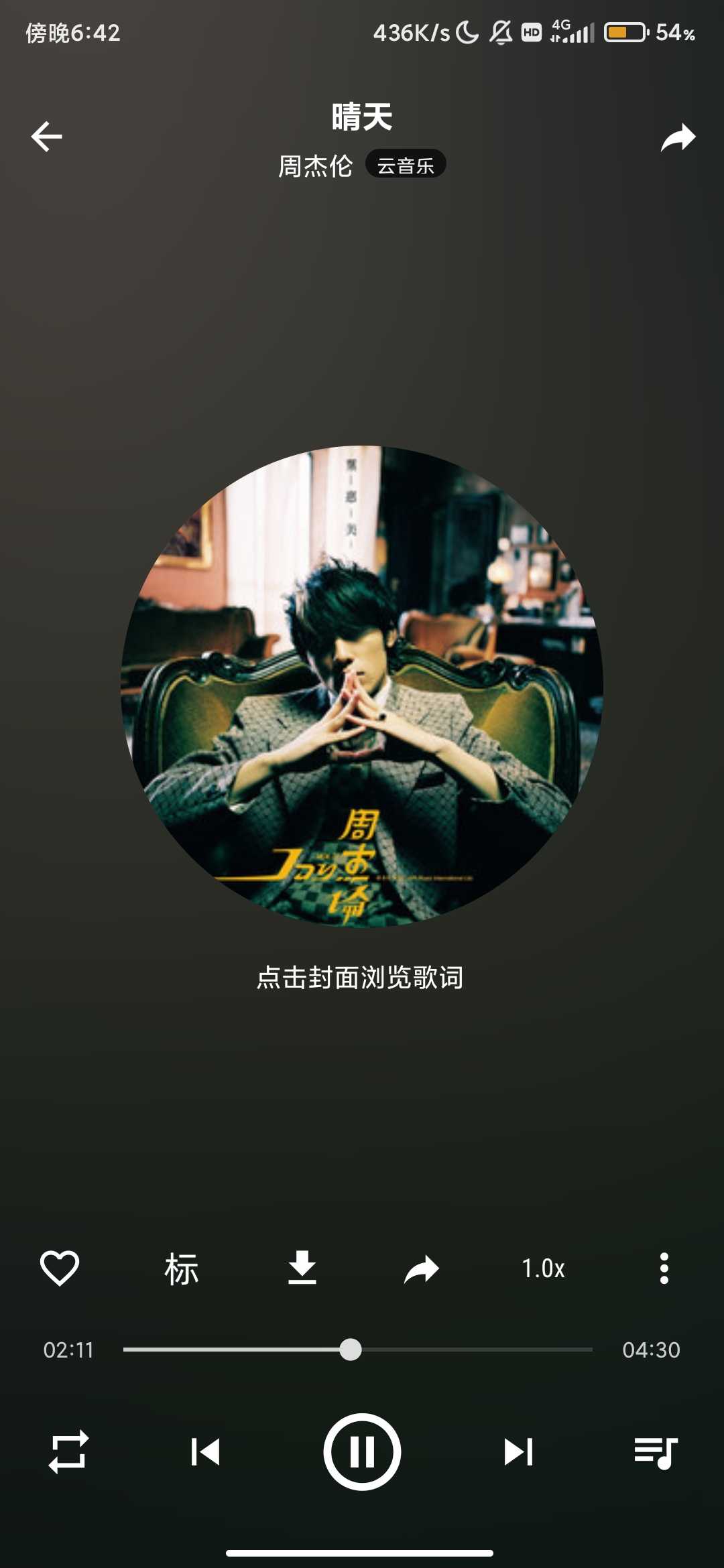Skip to the previous track
This screenshot has width=724, height=1568.
[205, 1452]
